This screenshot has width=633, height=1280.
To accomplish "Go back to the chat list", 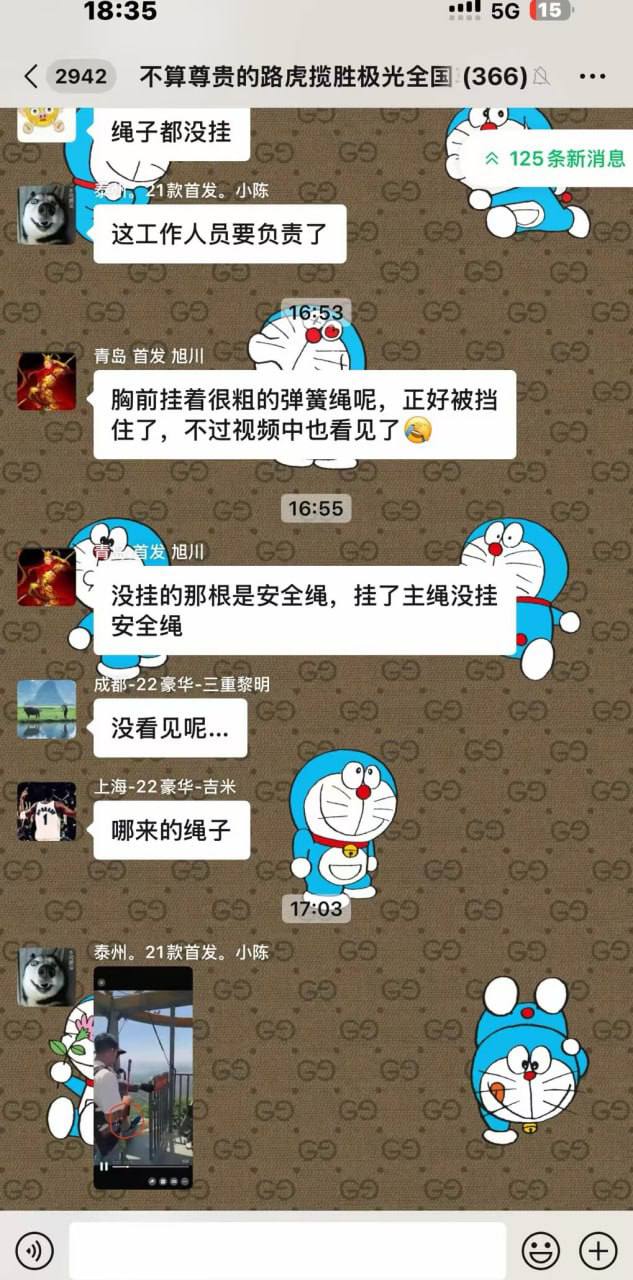I will (x=30, y=77).
